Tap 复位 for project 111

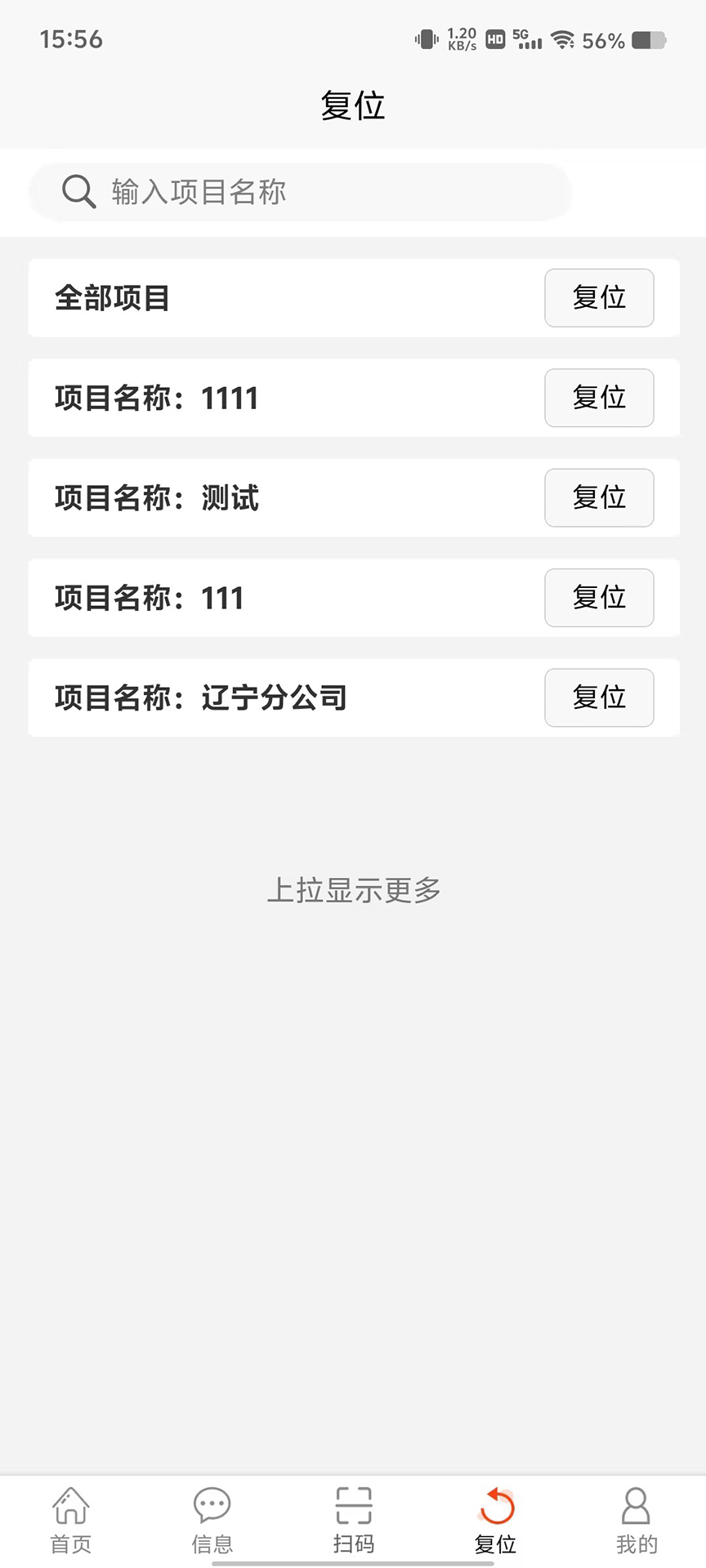click(599, 598)
